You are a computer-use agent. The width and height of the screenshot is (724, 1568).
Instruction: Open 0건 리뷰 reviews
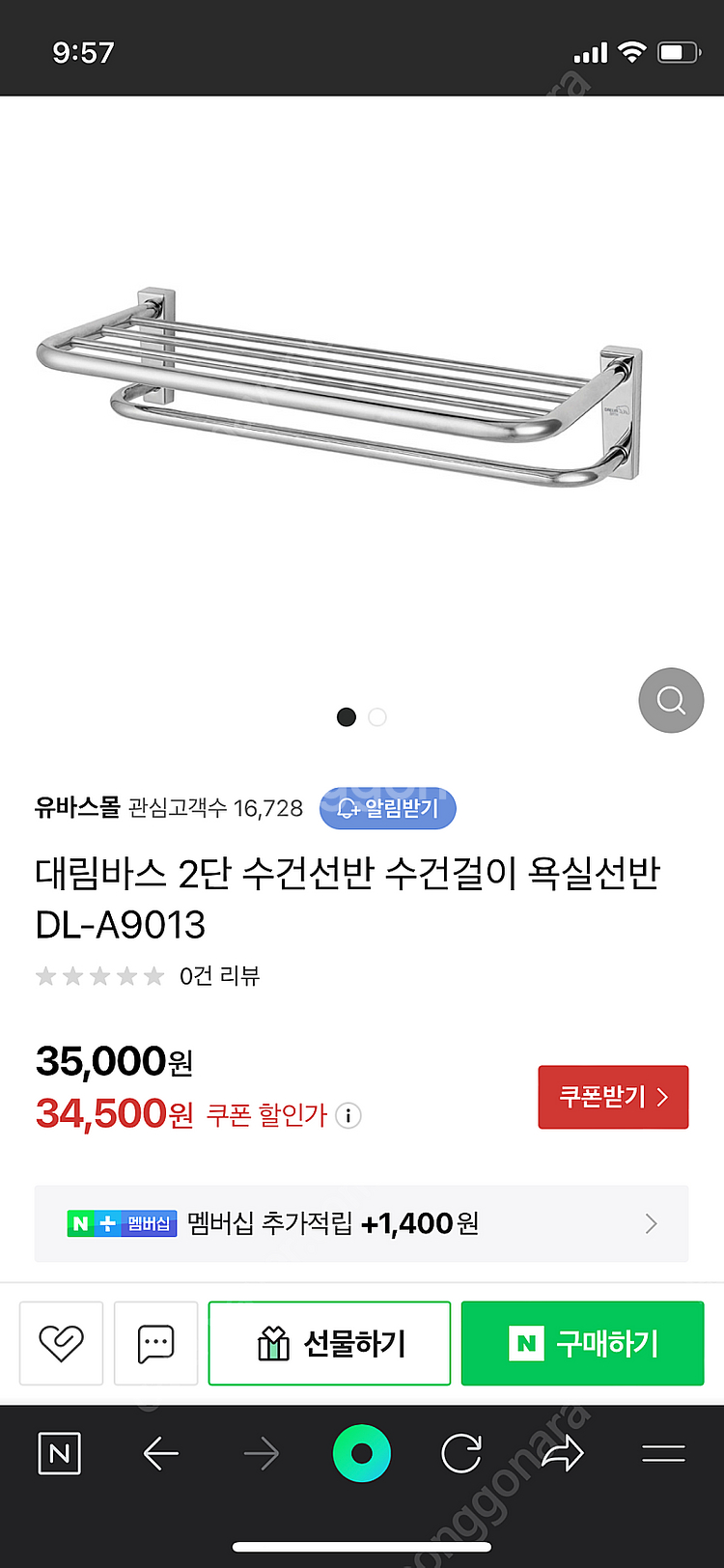[x=219, y=976]
